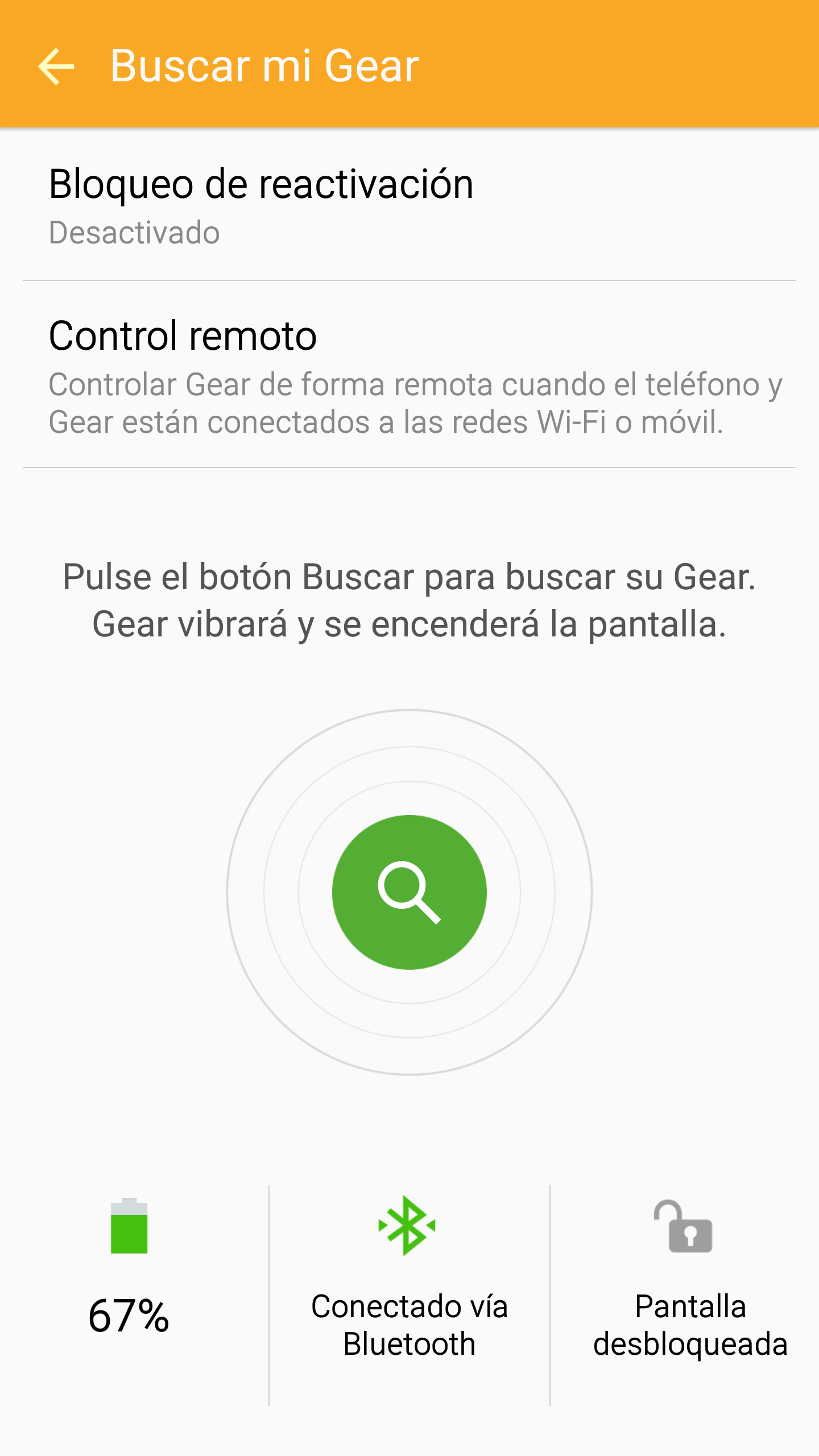Go back from Buscar mi Gear
The image size is (819, 1456).
(56, 67)
